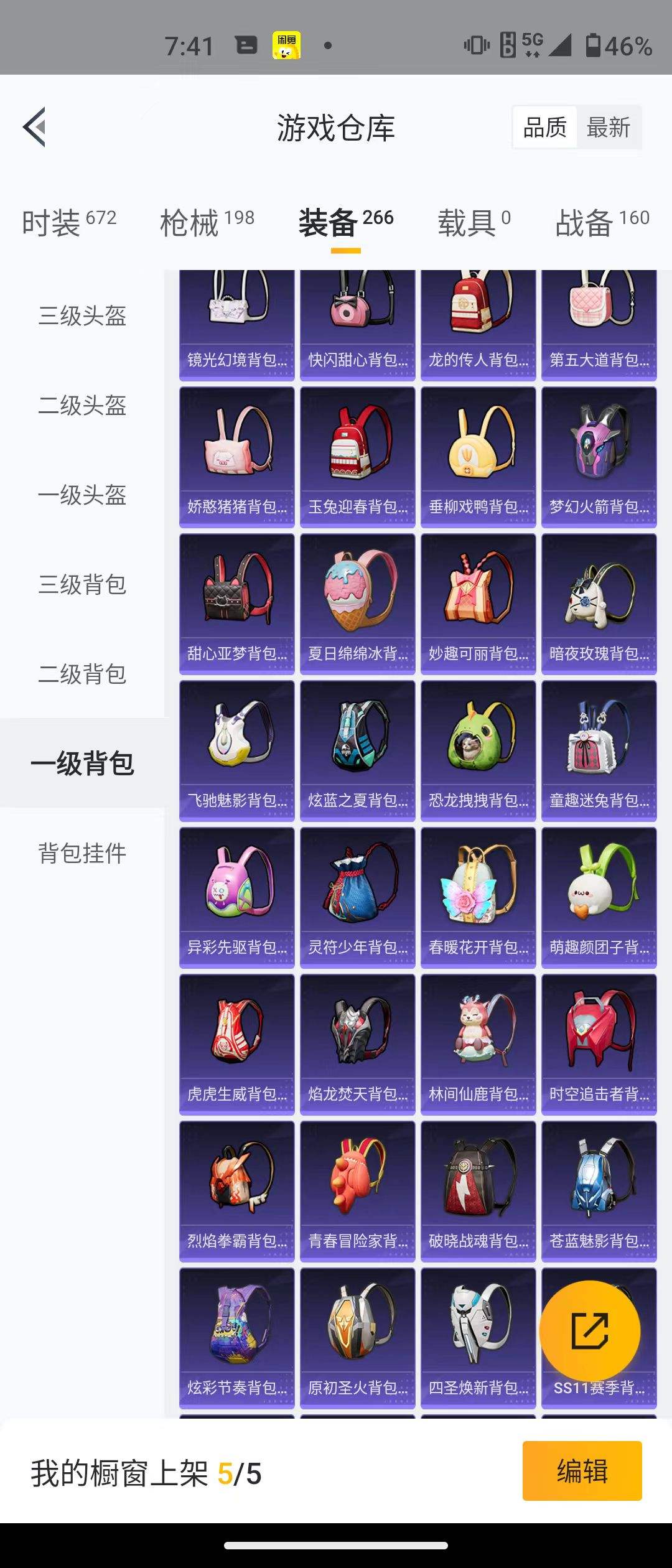Switch to the 枪械 tab
Screen dimensions: 672x1568
pos(207,222)
